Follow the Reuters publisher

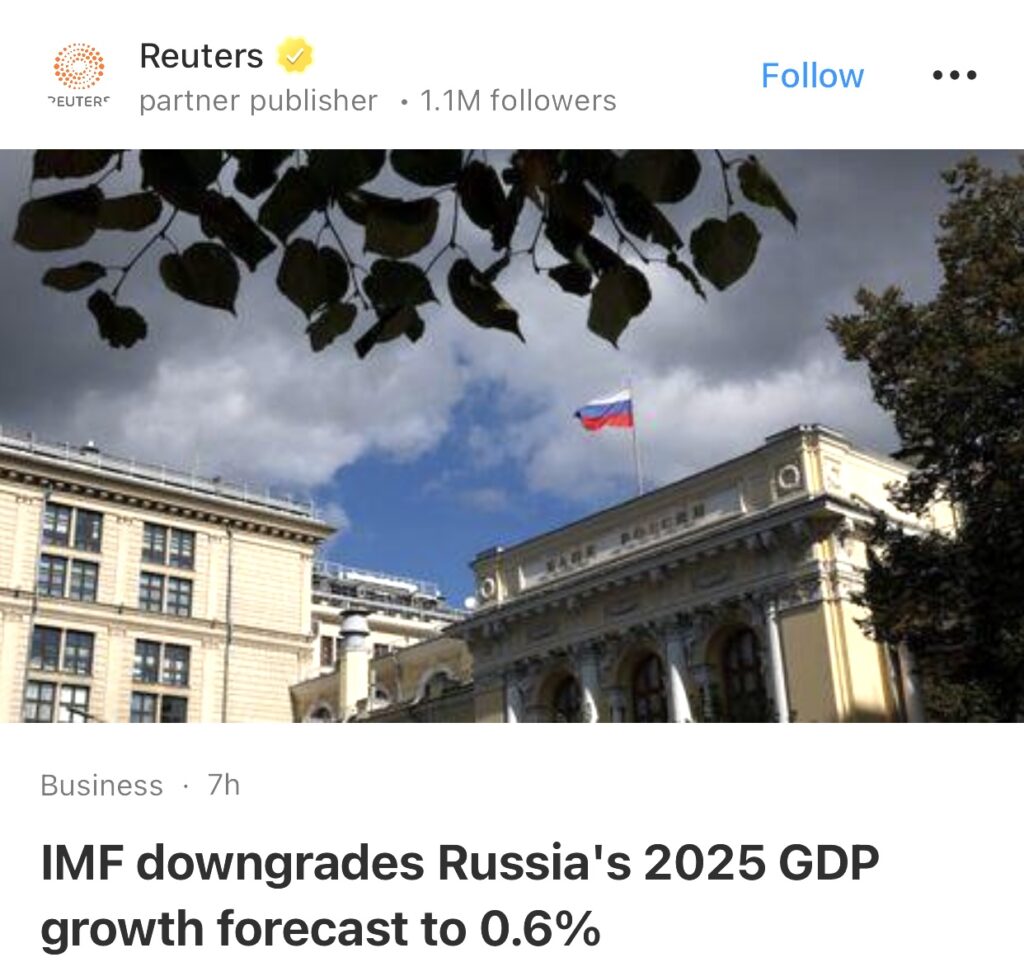tap(812, 76)
